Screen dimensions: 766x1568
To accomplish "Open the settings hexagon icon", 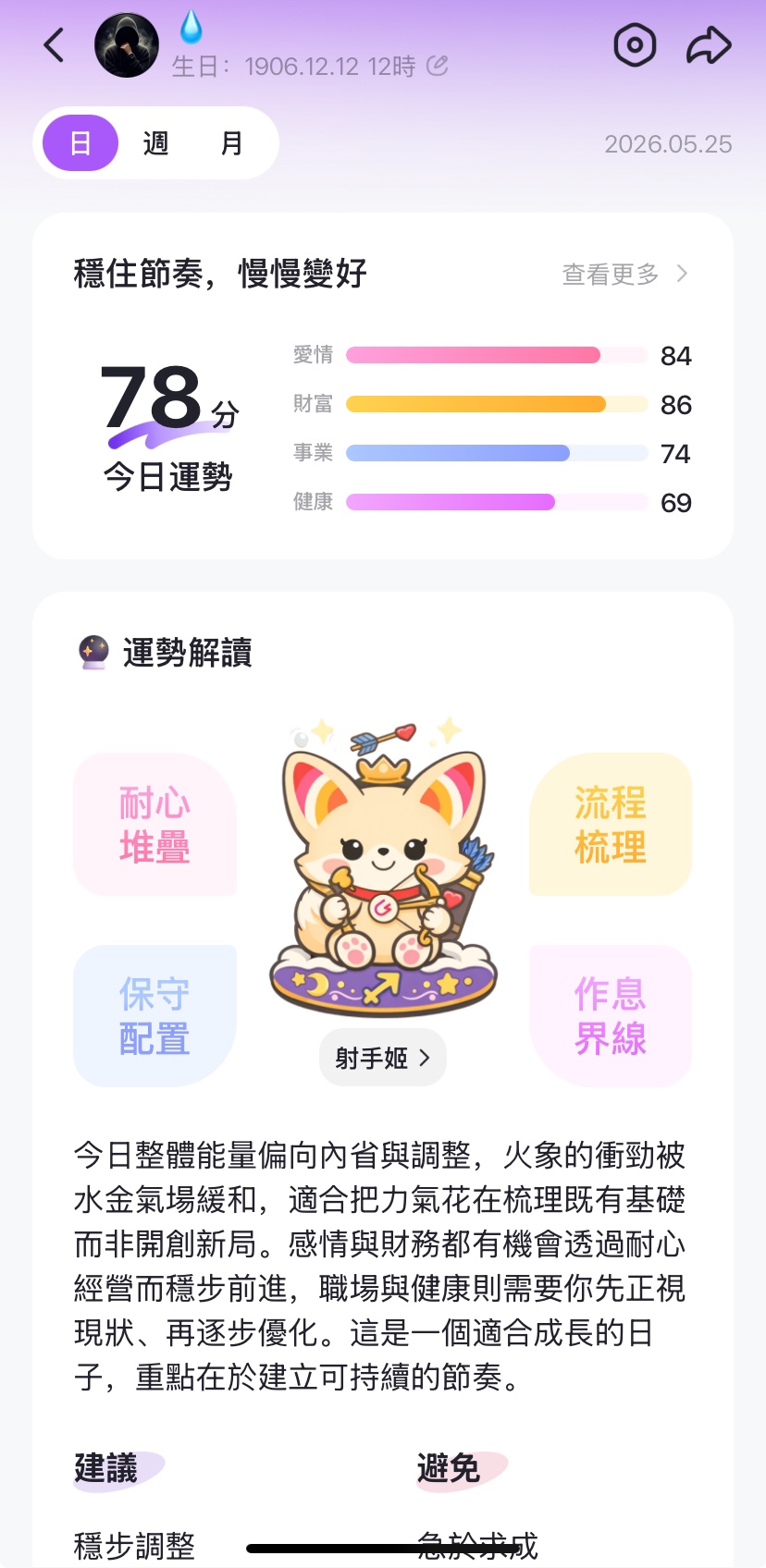I will click(635, 44).
